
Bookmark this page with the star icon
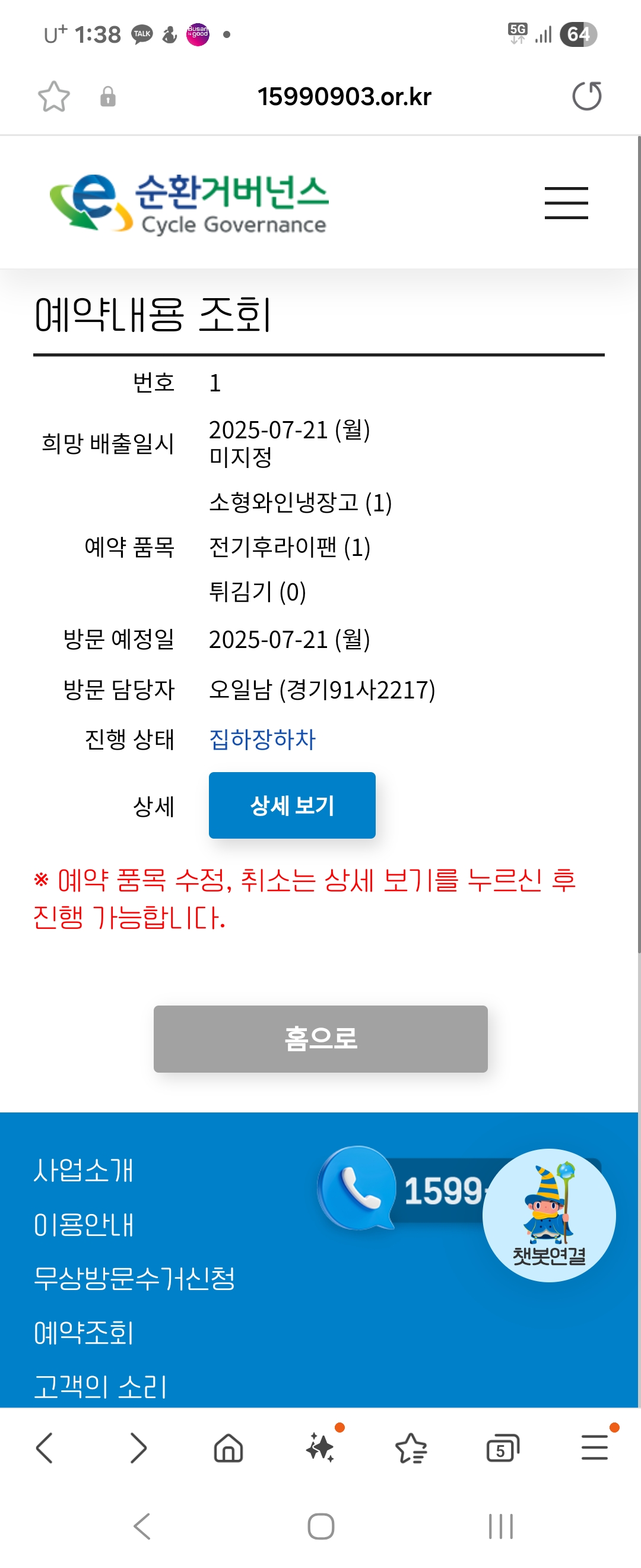coord(53,96)
